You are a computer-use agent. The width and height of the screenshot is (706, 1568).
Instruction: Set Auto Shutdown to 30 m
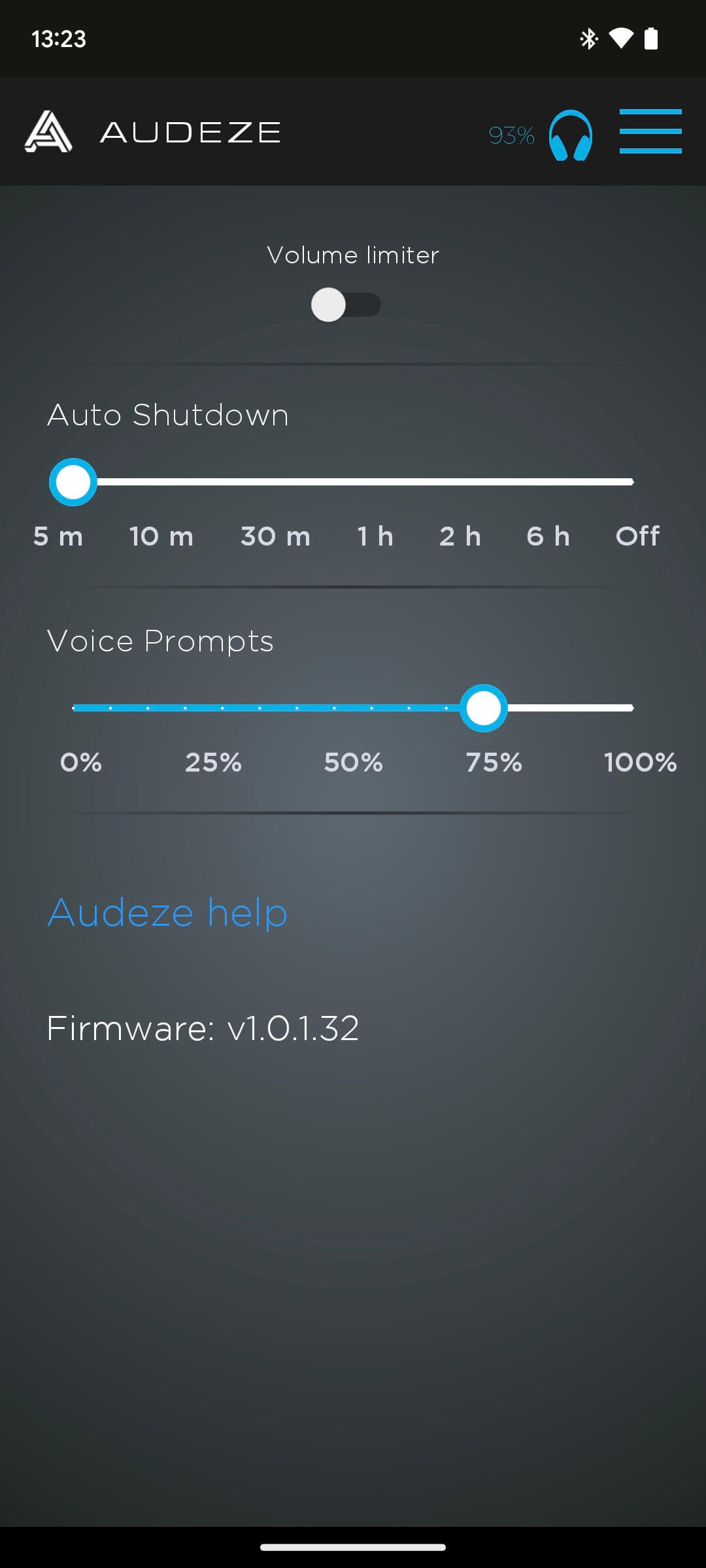click(260, 482)
